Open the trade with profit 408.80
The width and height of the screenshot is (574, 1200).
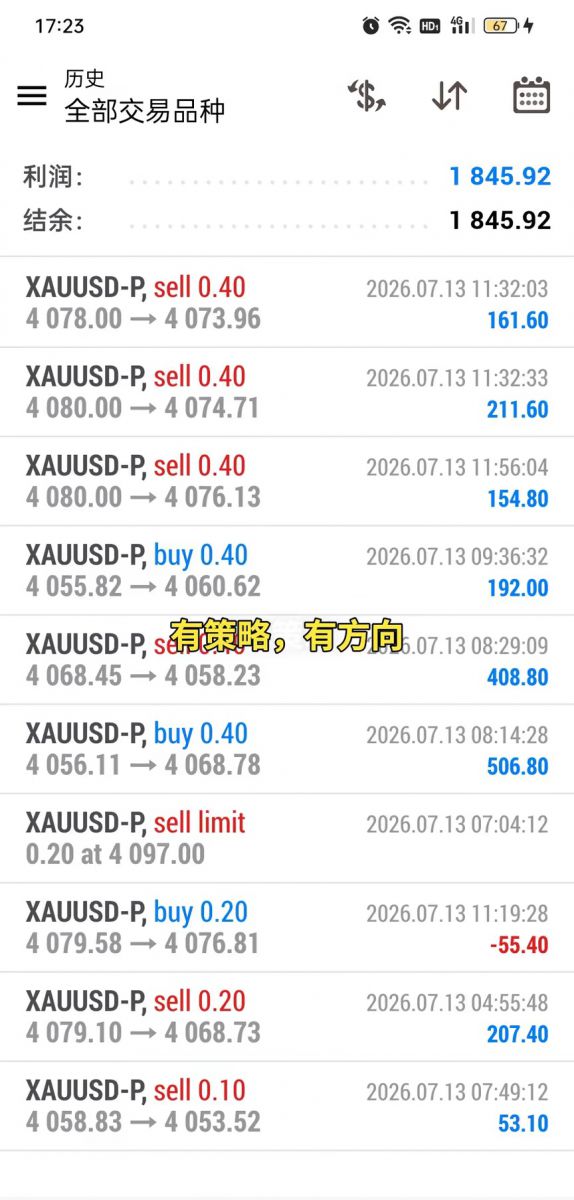click(287, 659)
